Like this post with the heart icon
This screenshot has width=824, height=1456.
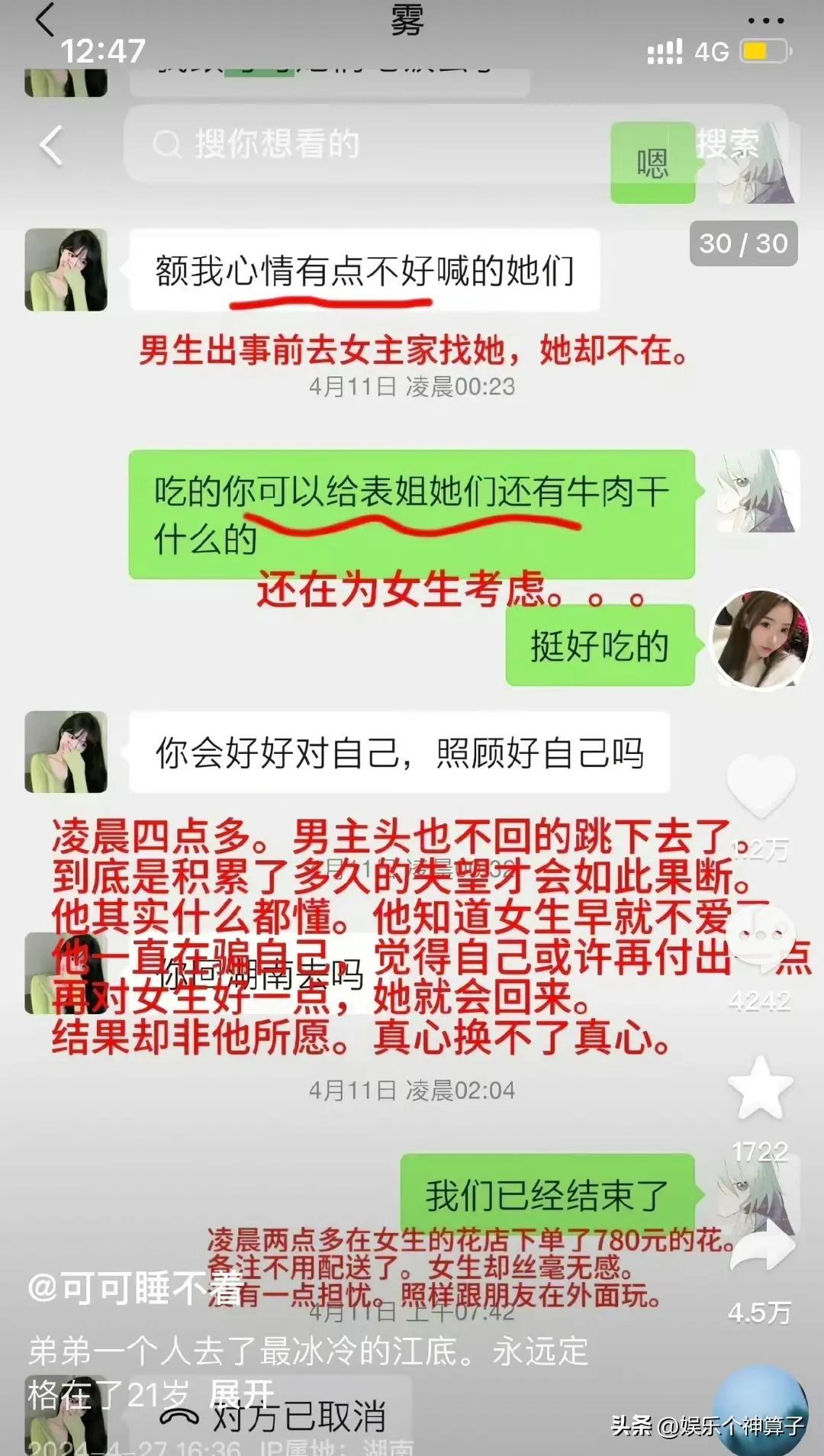click(760, 785)
